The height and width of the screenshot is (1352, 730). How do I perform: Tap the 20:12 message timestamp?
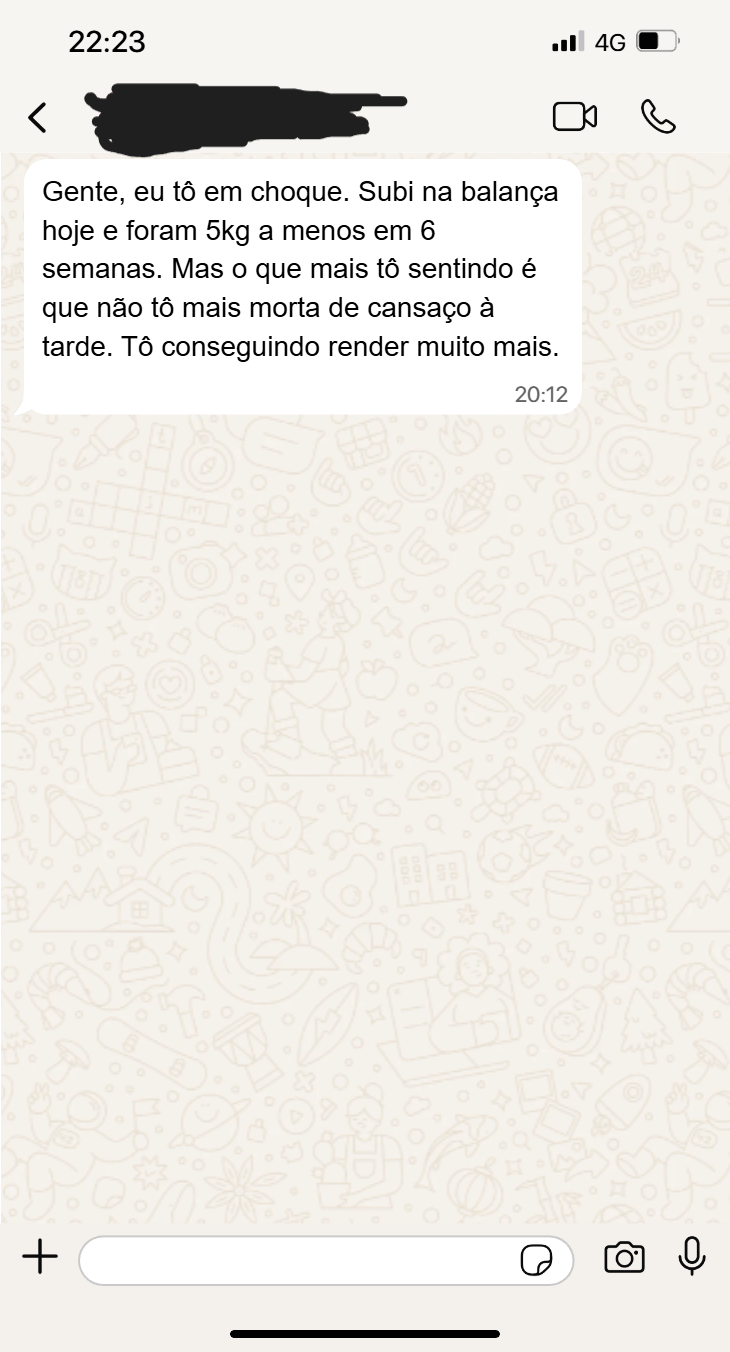543,394
